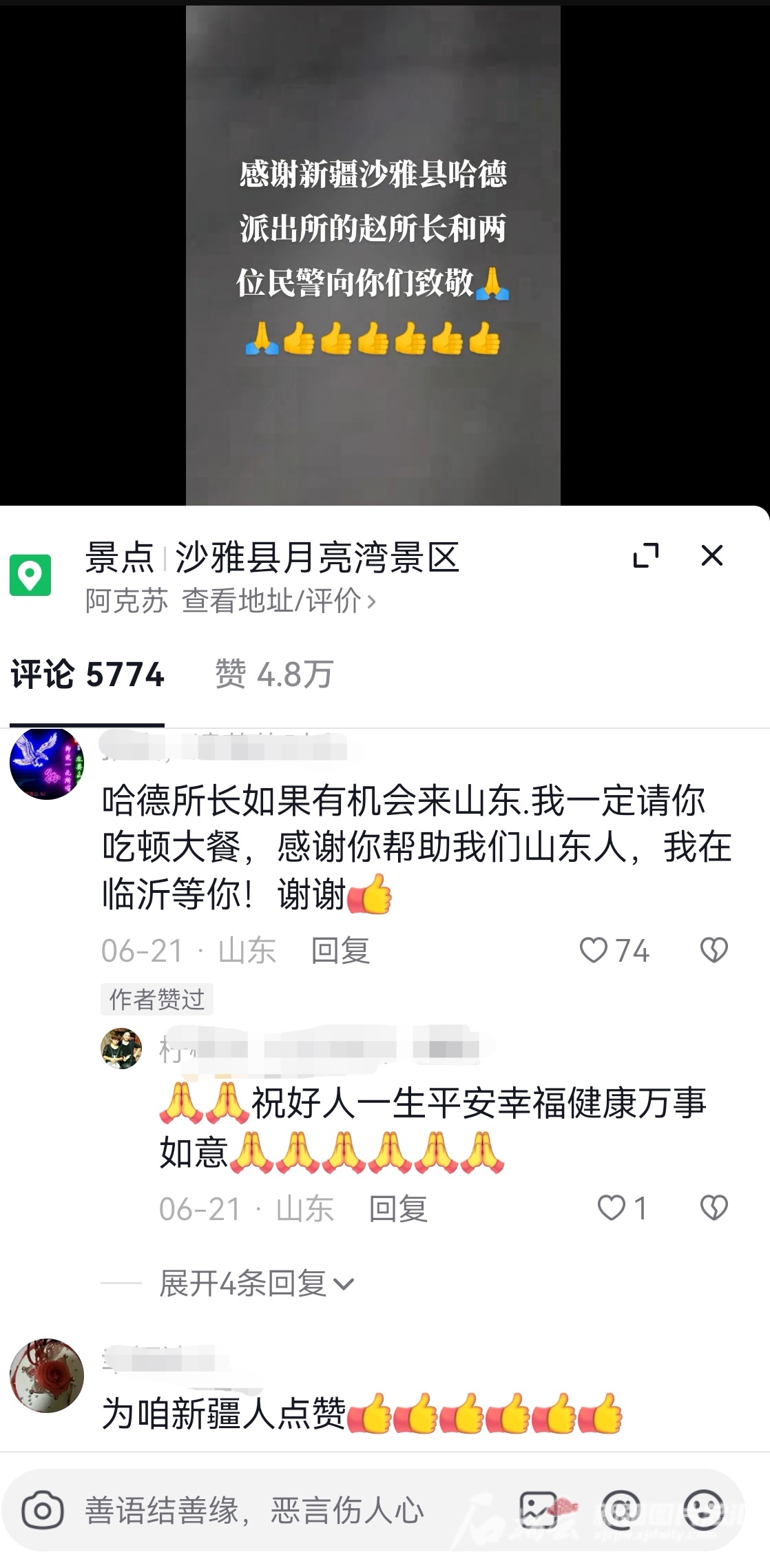The width and height of the screenshot is (770, 1568).
Task: Tap the comment box 善语结善缘
Action: [x=275, y=1511]
